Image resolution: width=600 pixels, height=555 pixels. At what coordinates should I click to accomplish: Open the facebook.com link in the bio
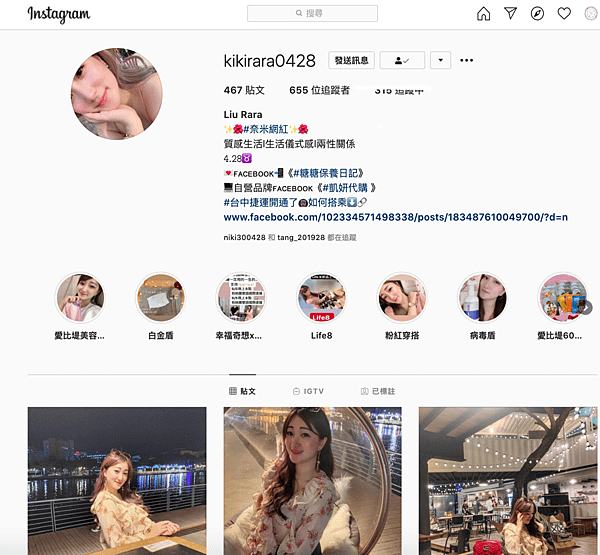coord(395,216)
